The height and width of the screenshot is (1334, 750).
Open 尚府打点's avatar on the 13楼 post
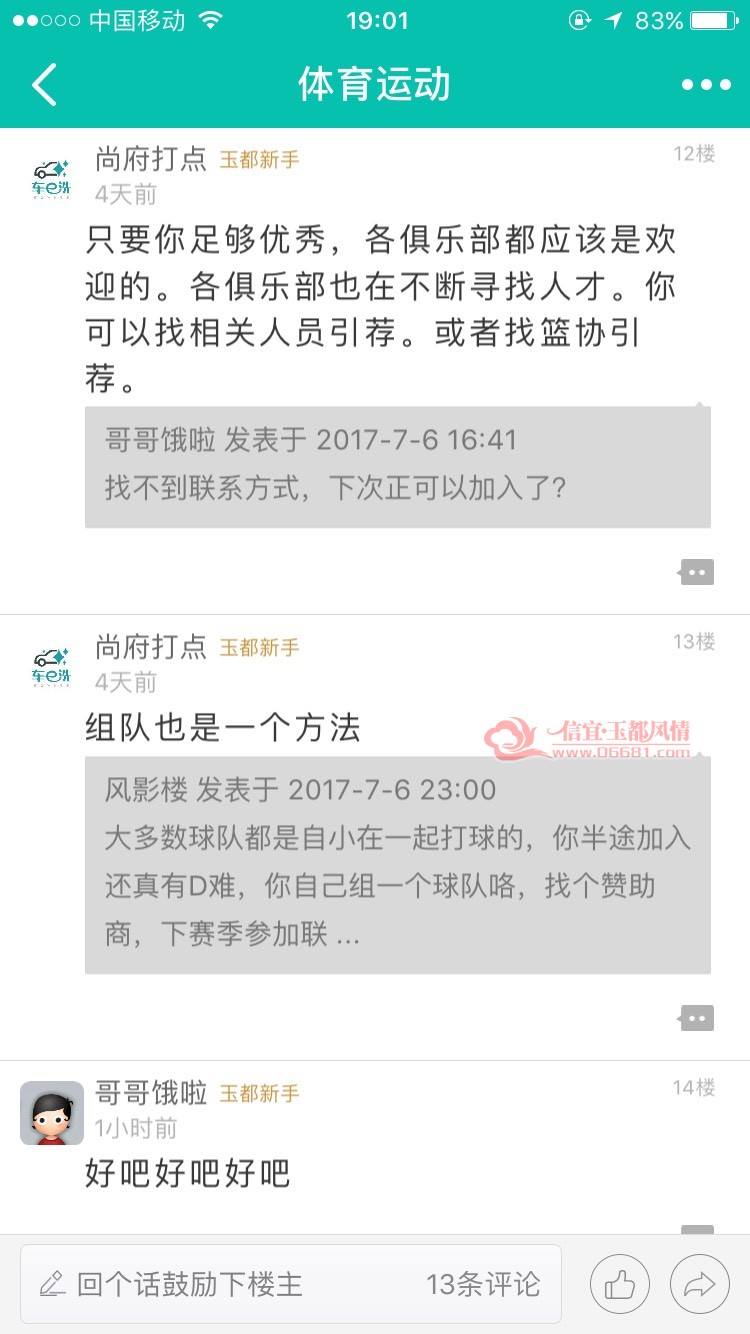[x=52, y=667]
